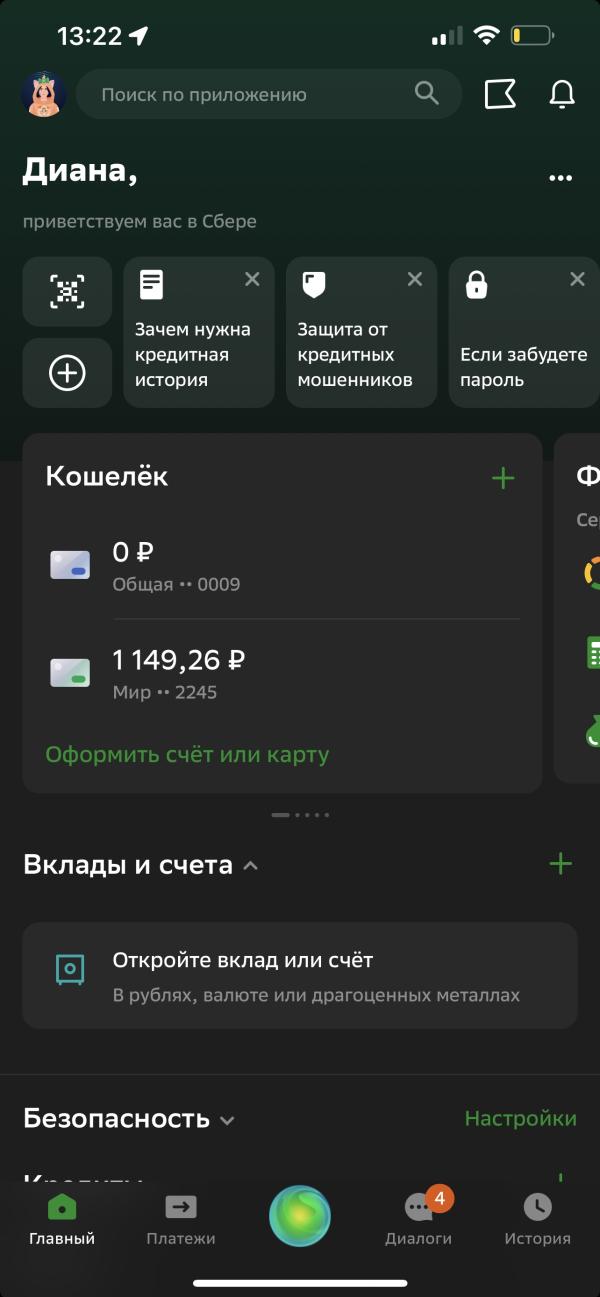Expand the Безопасность section
This screenshot has width=600, height=1297.
(x=227, y=1121)
